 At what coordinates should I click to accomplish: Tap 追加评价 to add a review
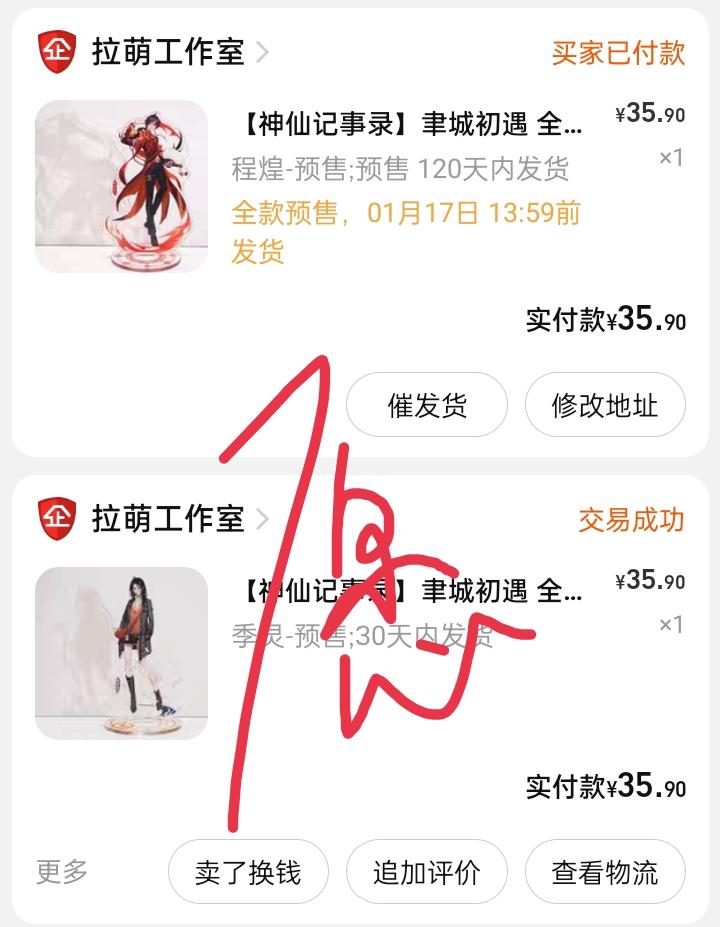[x=427, y=872]
